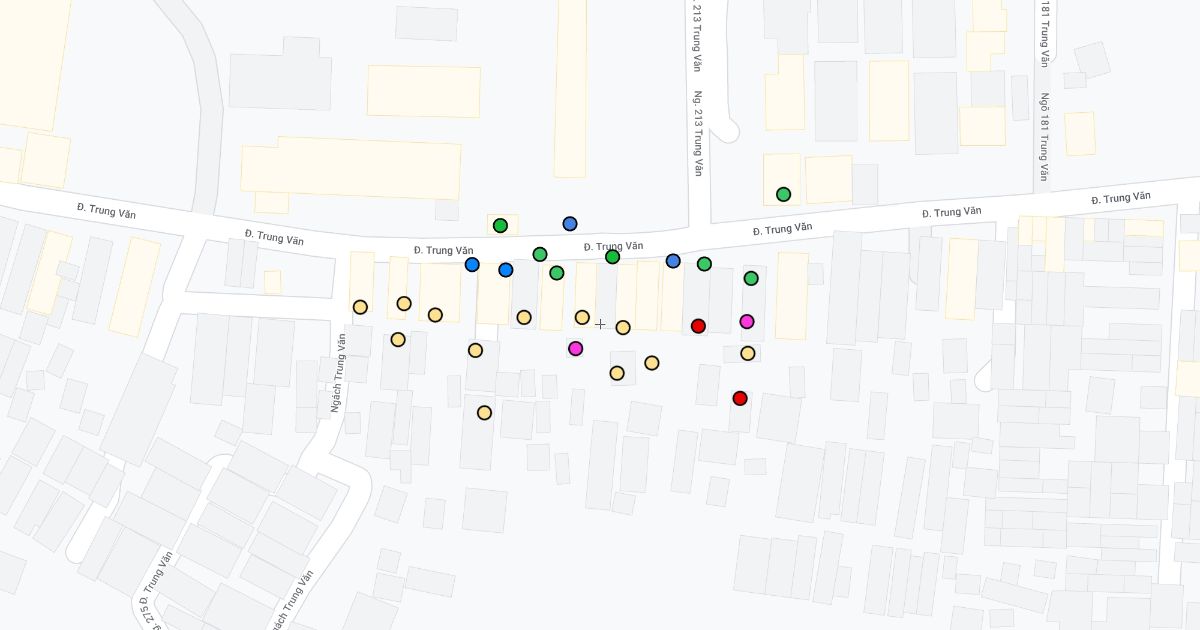The height and width of the screenshot is (630, 1200).
Task: Select the magenta marker nearest the crosshair
Action: point(575,349)
